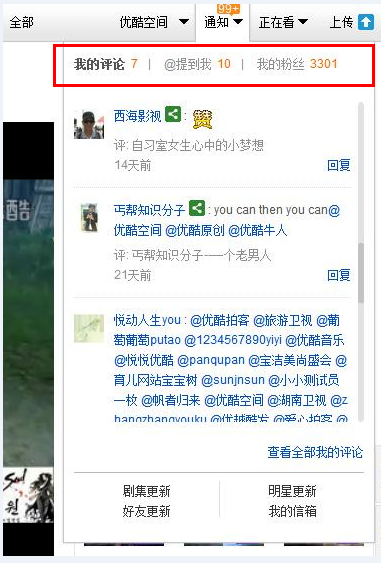Open the 优酷空间 dropdown
The height and width of the screenshot is (563, 381).
tap(154, 23)
